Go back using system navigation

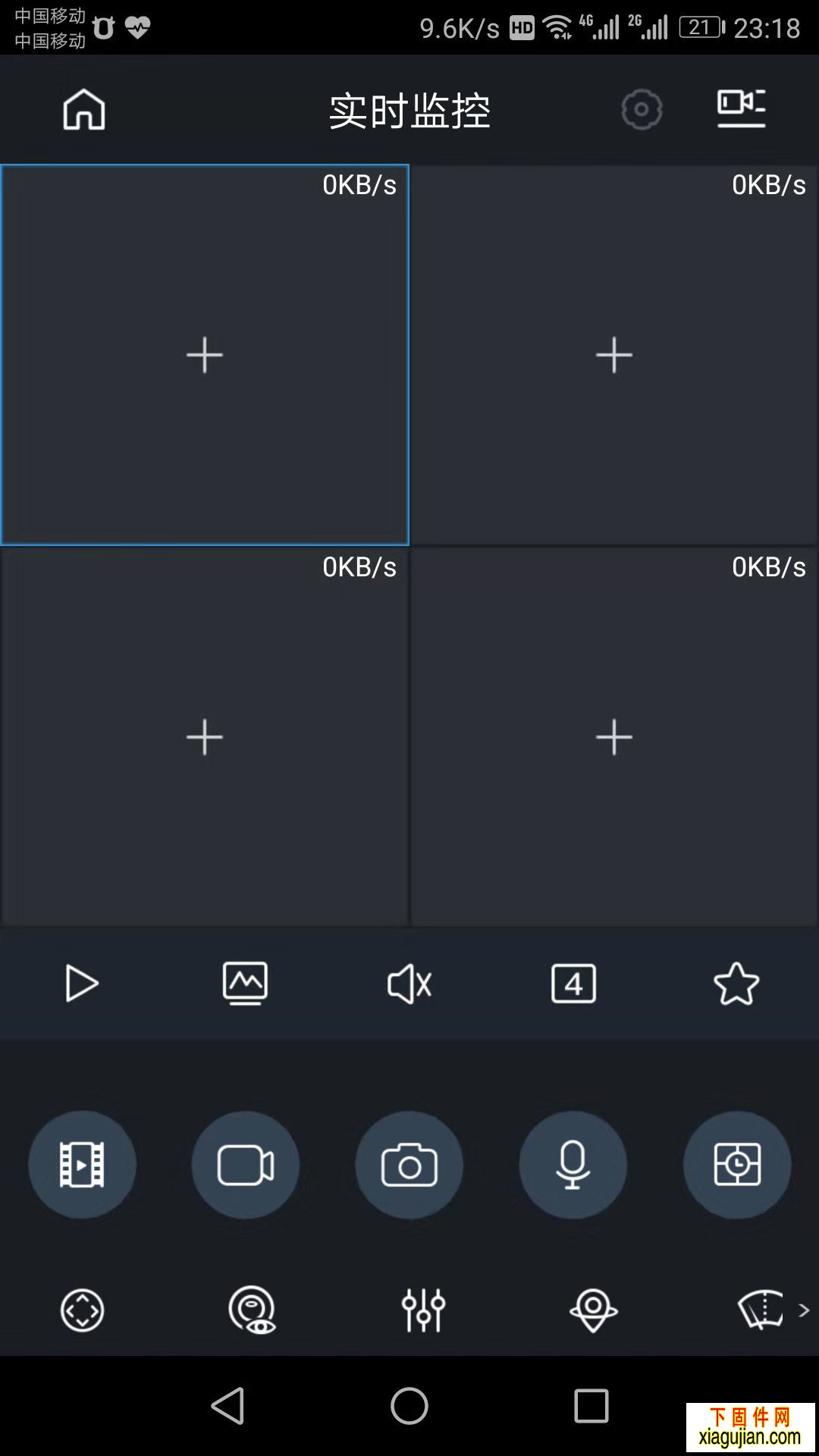(227, 1407)
